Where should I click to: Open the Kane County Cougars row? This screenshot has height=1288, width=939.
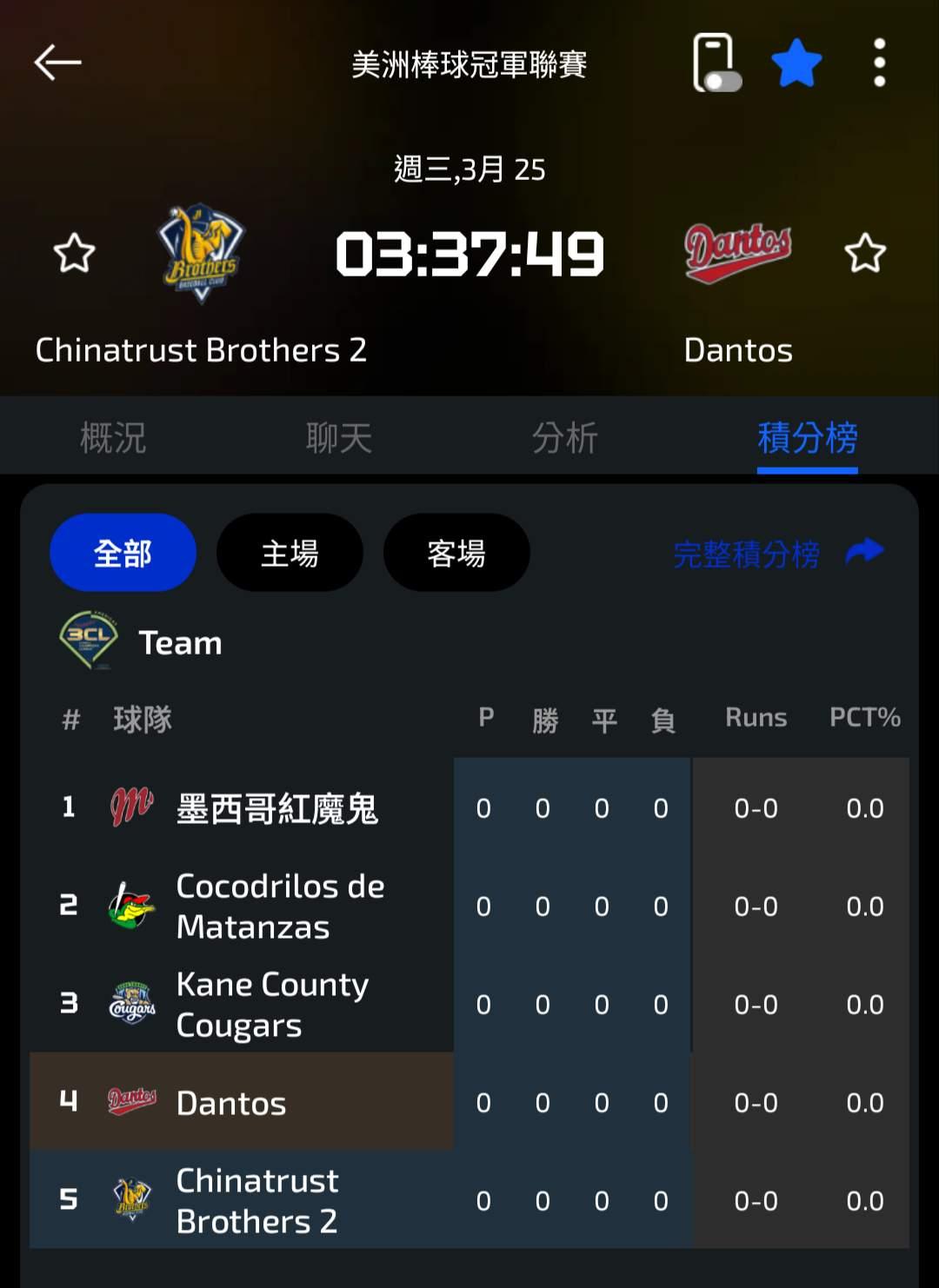click(272, 1005)
